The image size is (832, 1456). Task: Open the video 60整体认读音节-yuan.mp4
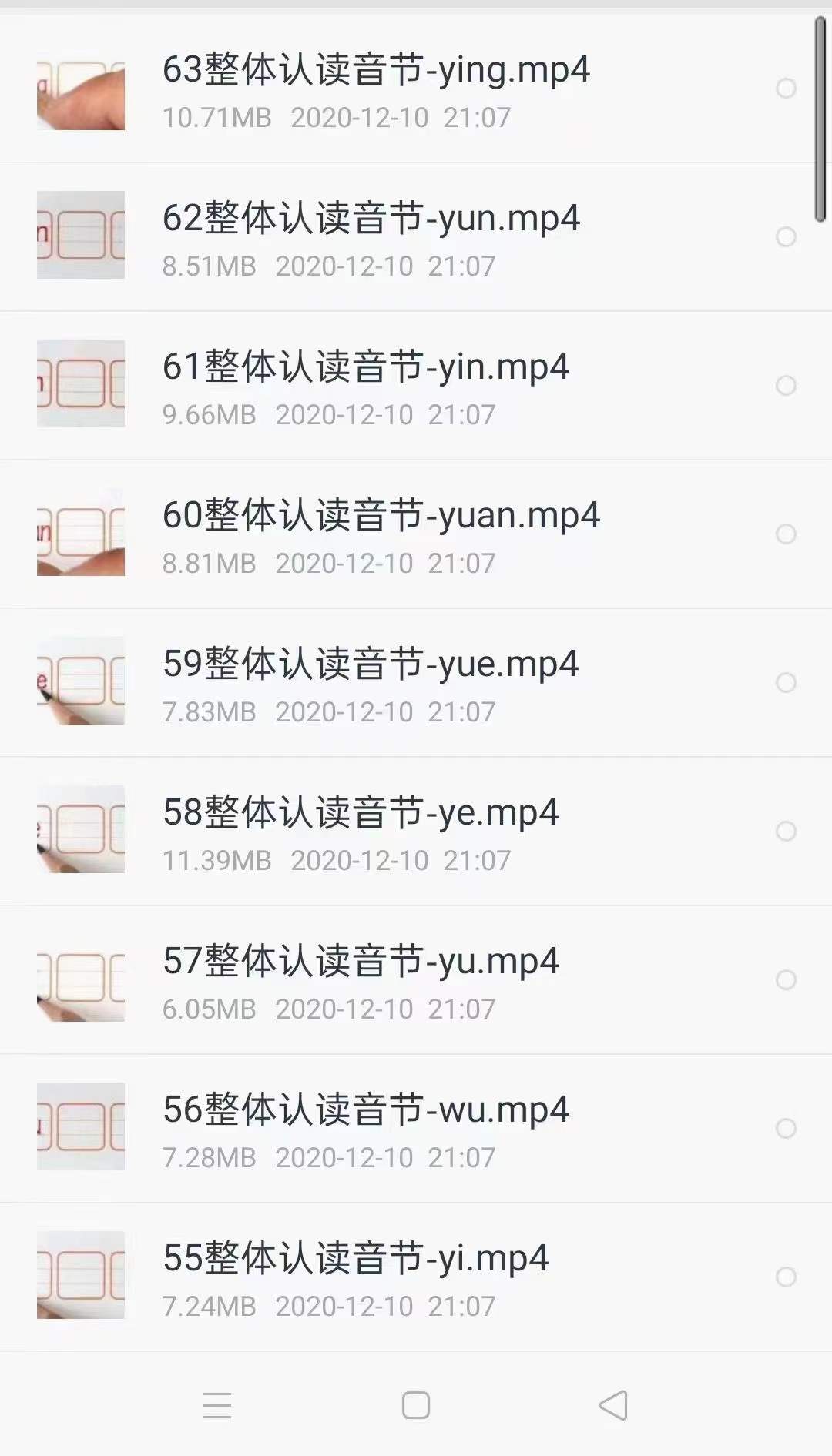tap(381, 517)
